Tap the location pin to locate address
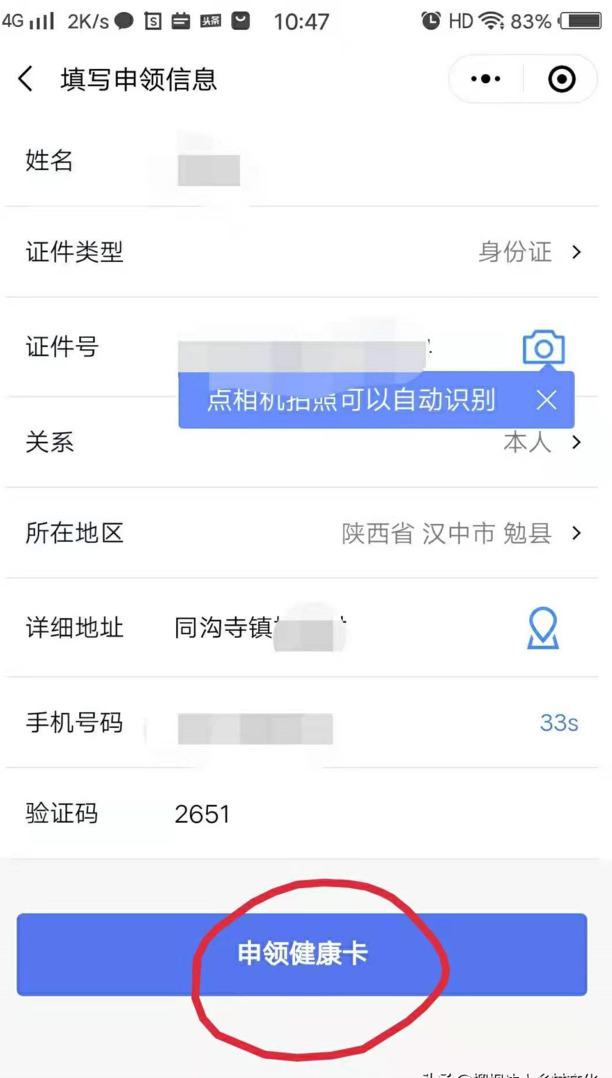612x1078 pixels. [543, 628]
